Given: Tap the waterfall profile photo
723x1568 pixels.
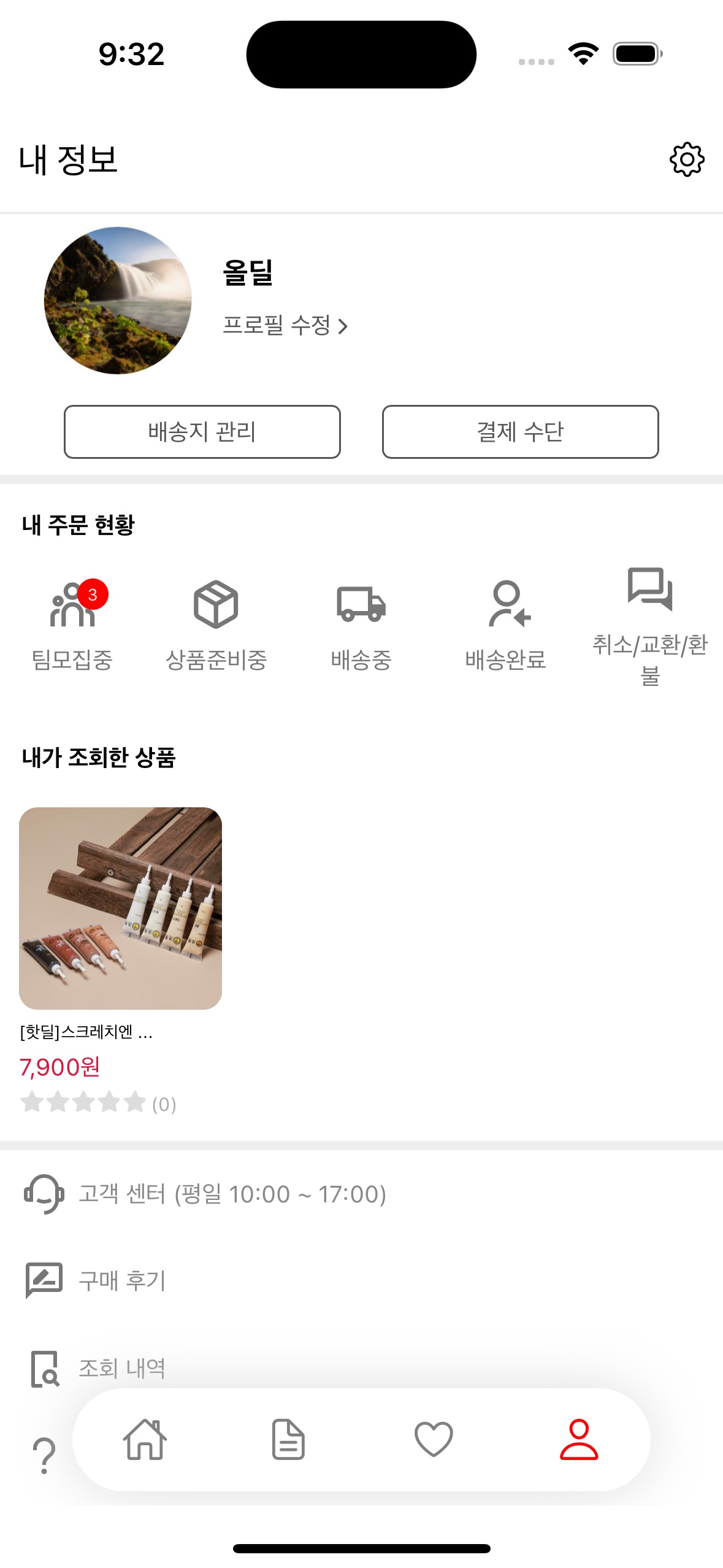Looking at the screenshot, I should coord(118,301).
